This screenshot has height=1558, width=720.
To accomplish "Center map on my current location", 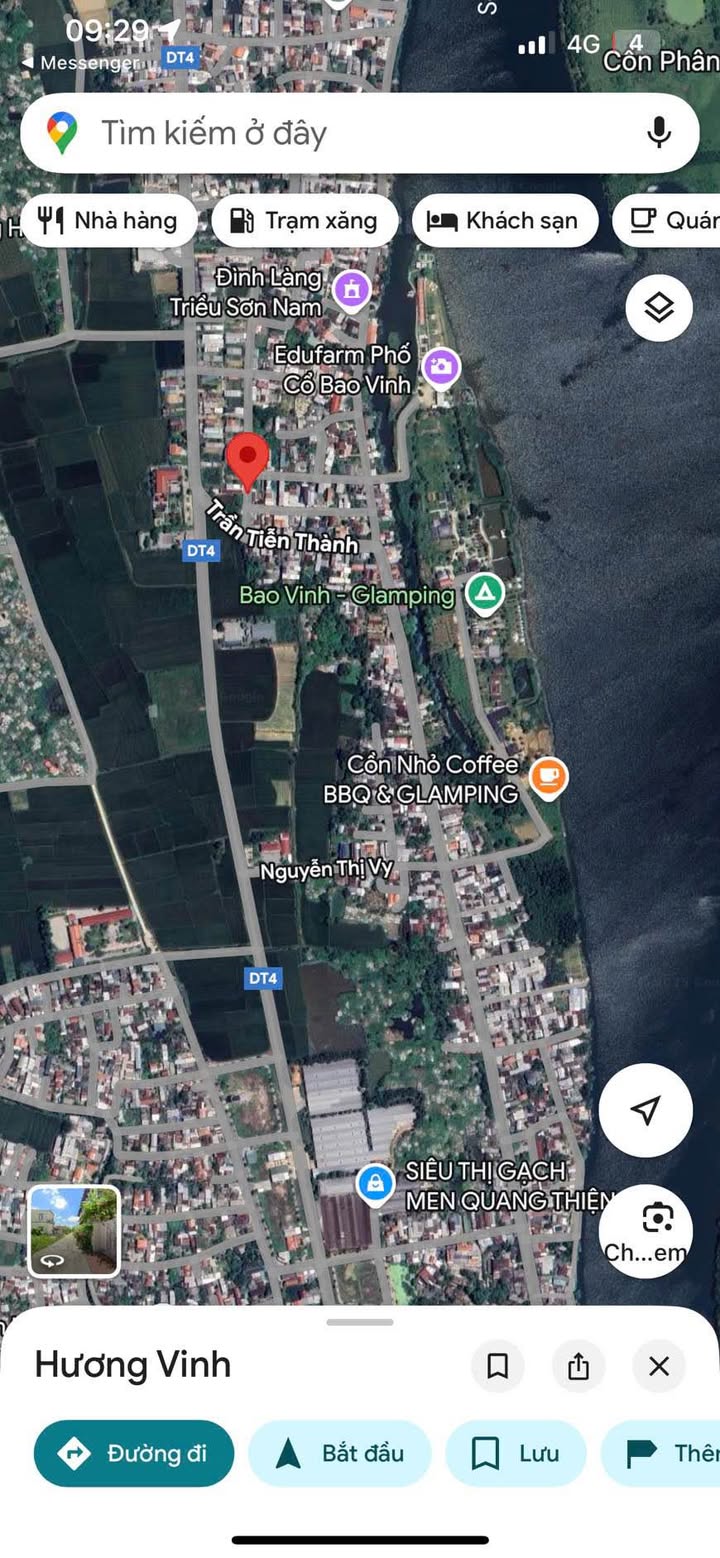I will [x=646, y=1110].
